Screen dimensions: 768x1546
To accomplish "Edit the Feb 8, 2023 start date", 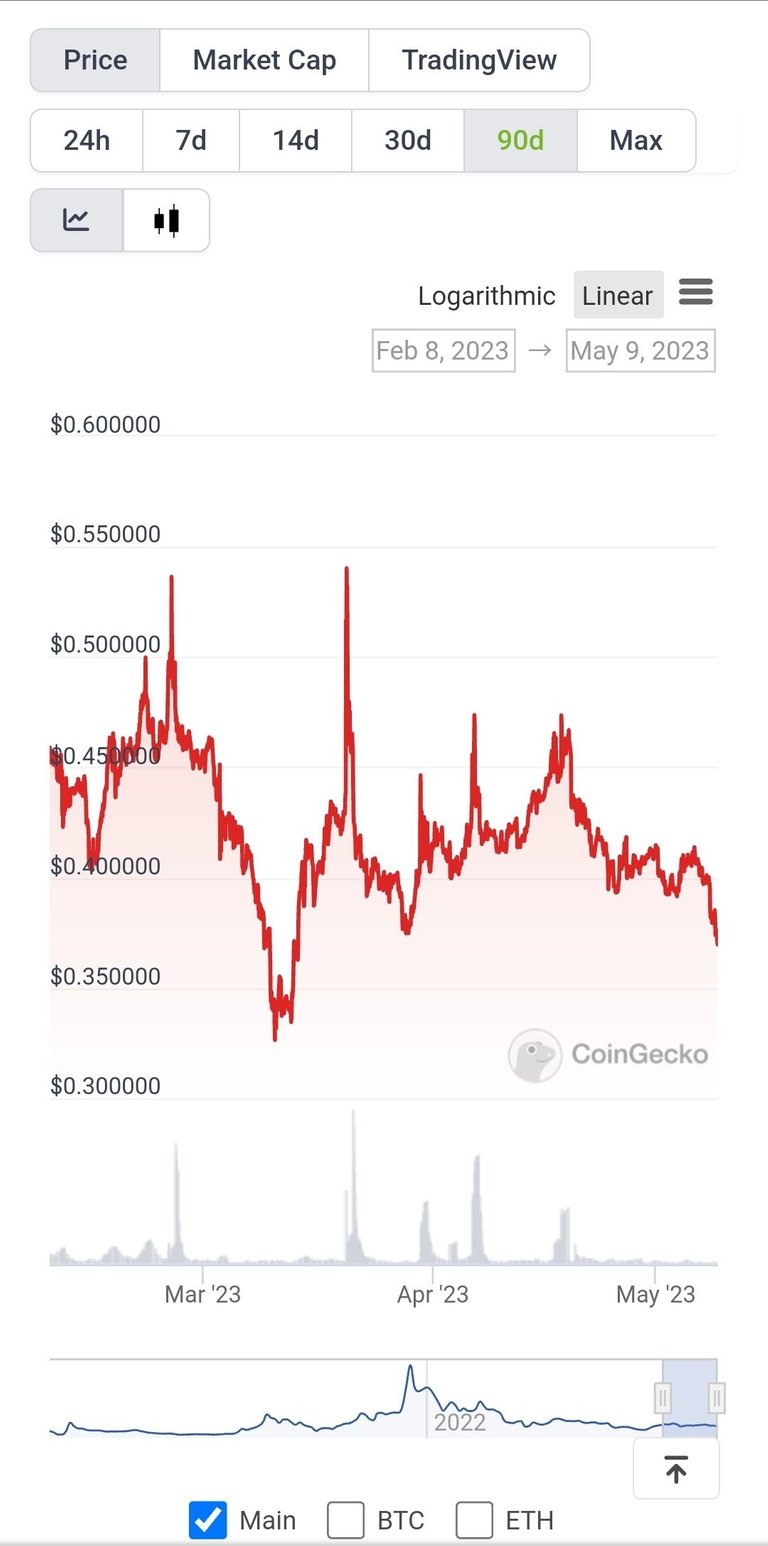I will click(x=443, y=351).
